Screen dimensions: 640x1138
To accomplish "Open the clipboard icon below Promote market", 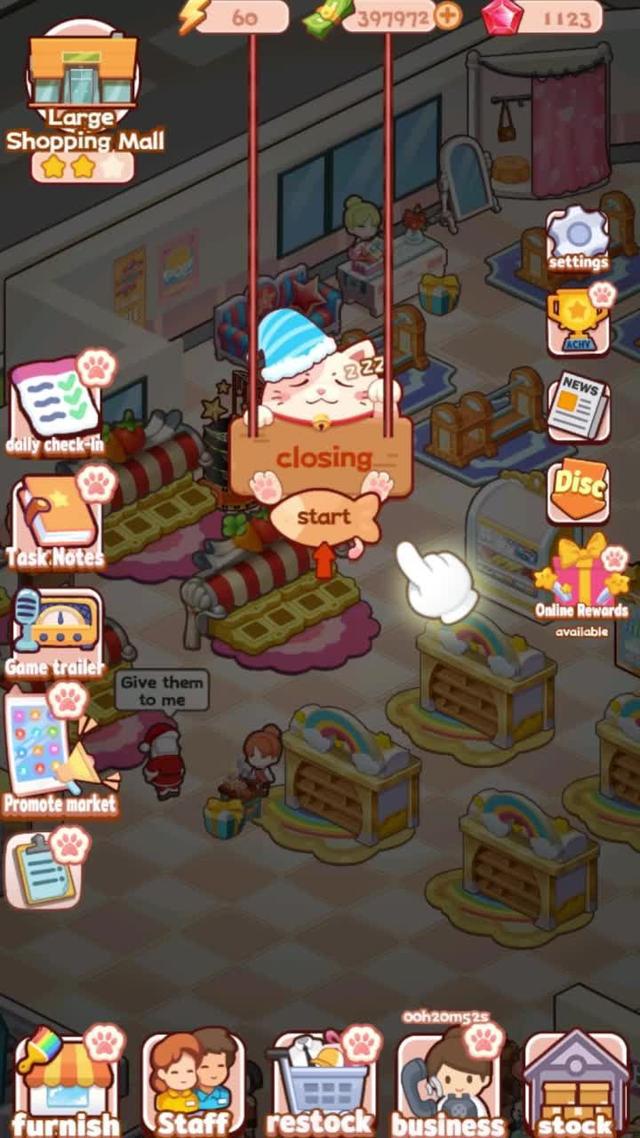I will pos(45,868).
